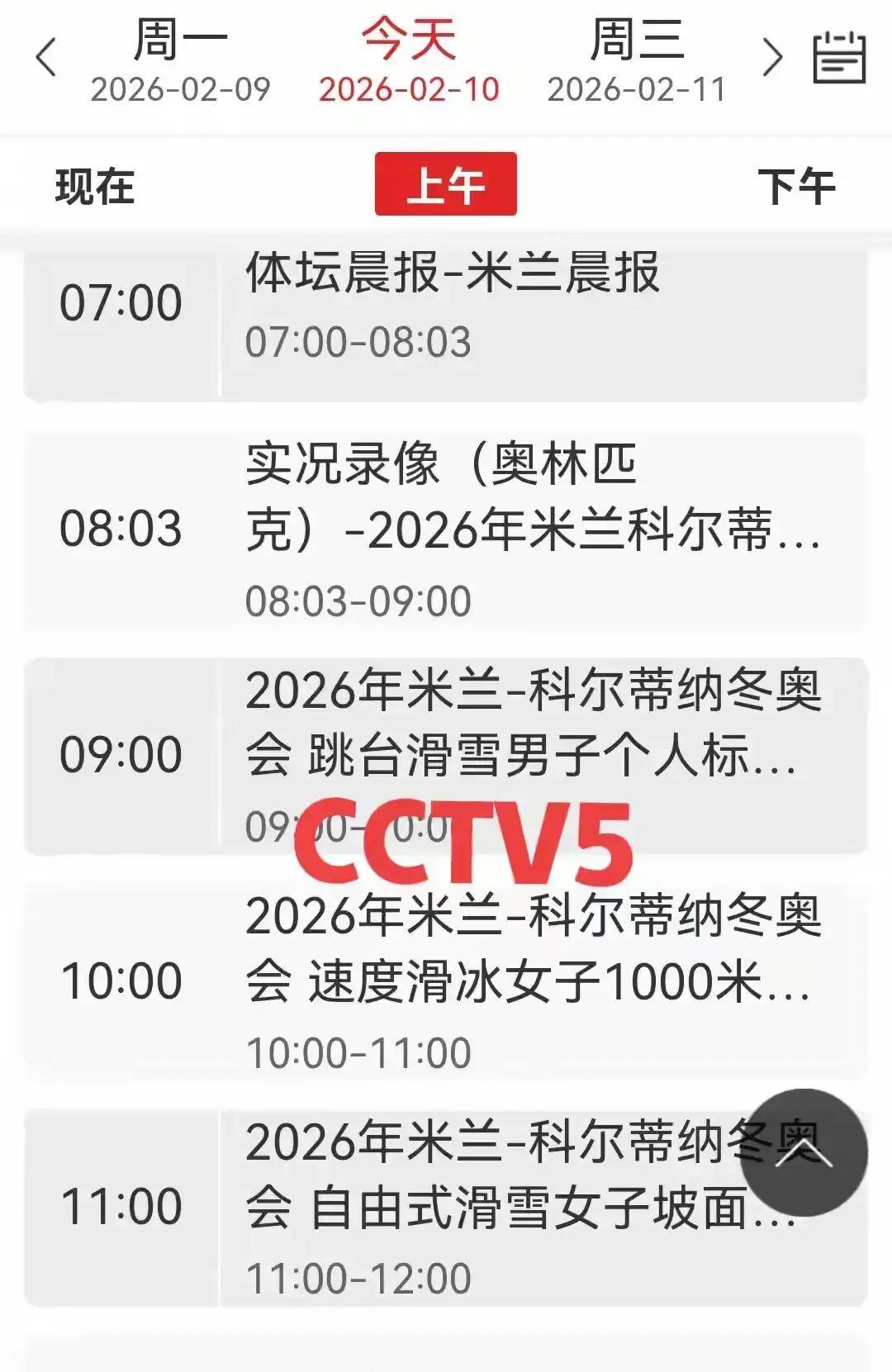Image resolution: width=892 pixels, height=1372 pixels.
Task: Switch to the 下午 tab
Action: [x=797, y=185]
